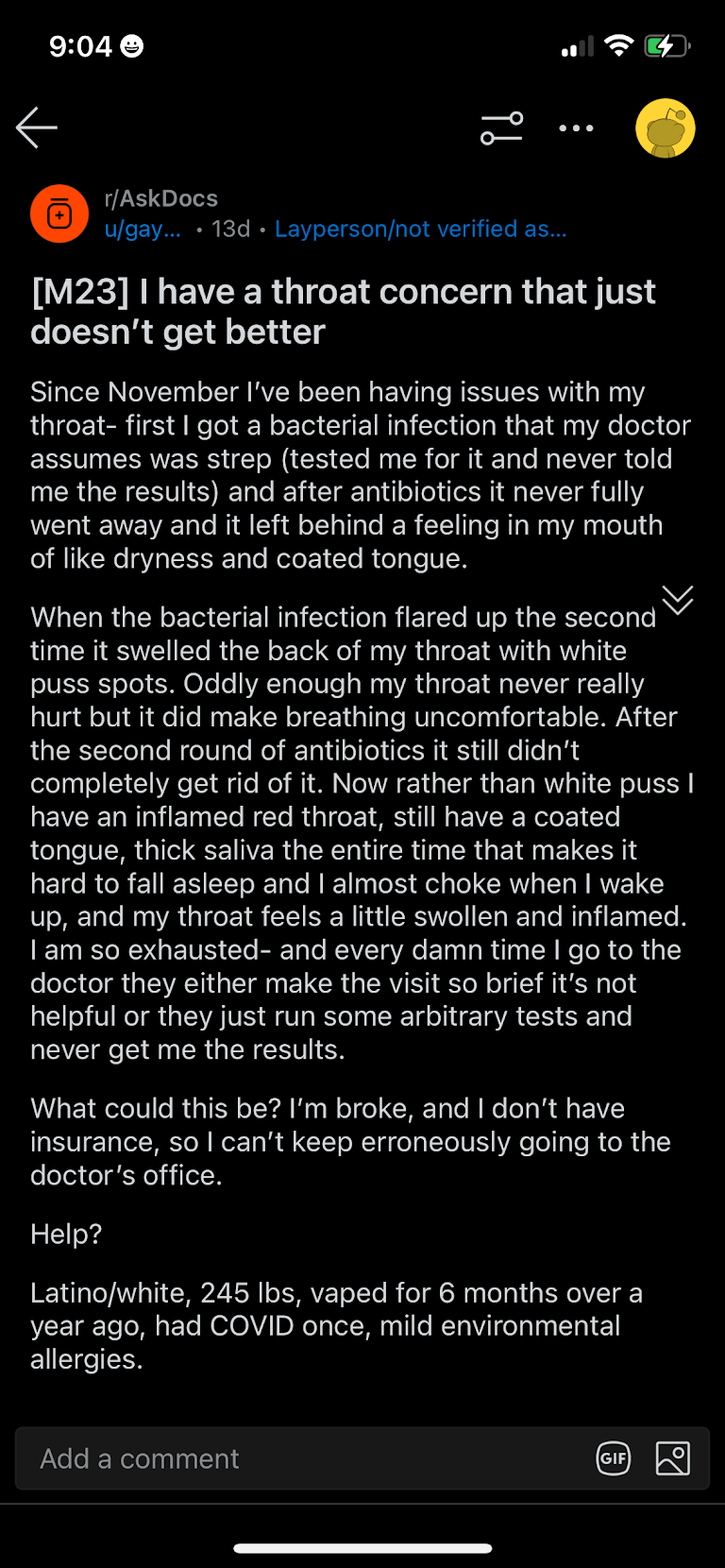
Task: Open the r/AskDocs community
Action: tap(160, 198)
